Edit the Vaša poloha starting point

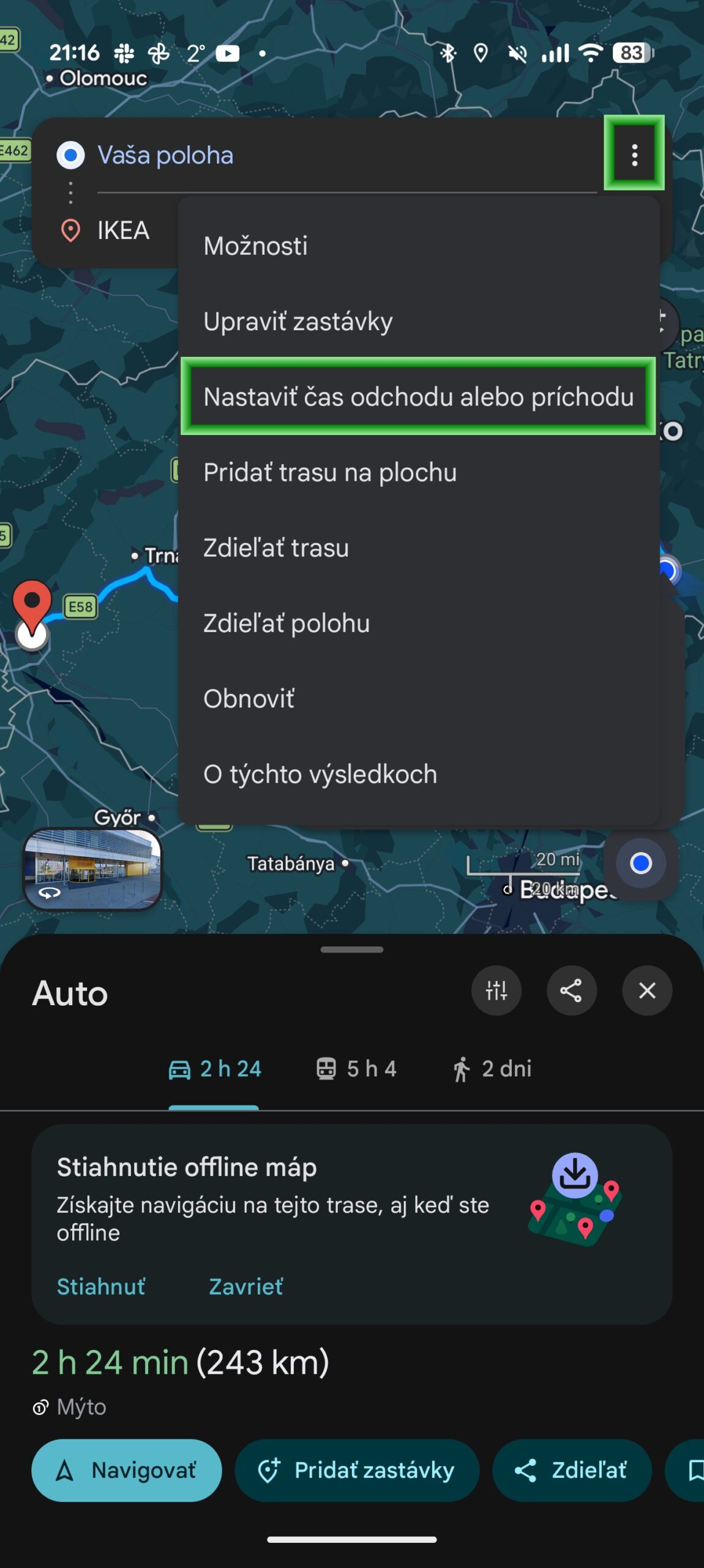(x=165, y=156)
